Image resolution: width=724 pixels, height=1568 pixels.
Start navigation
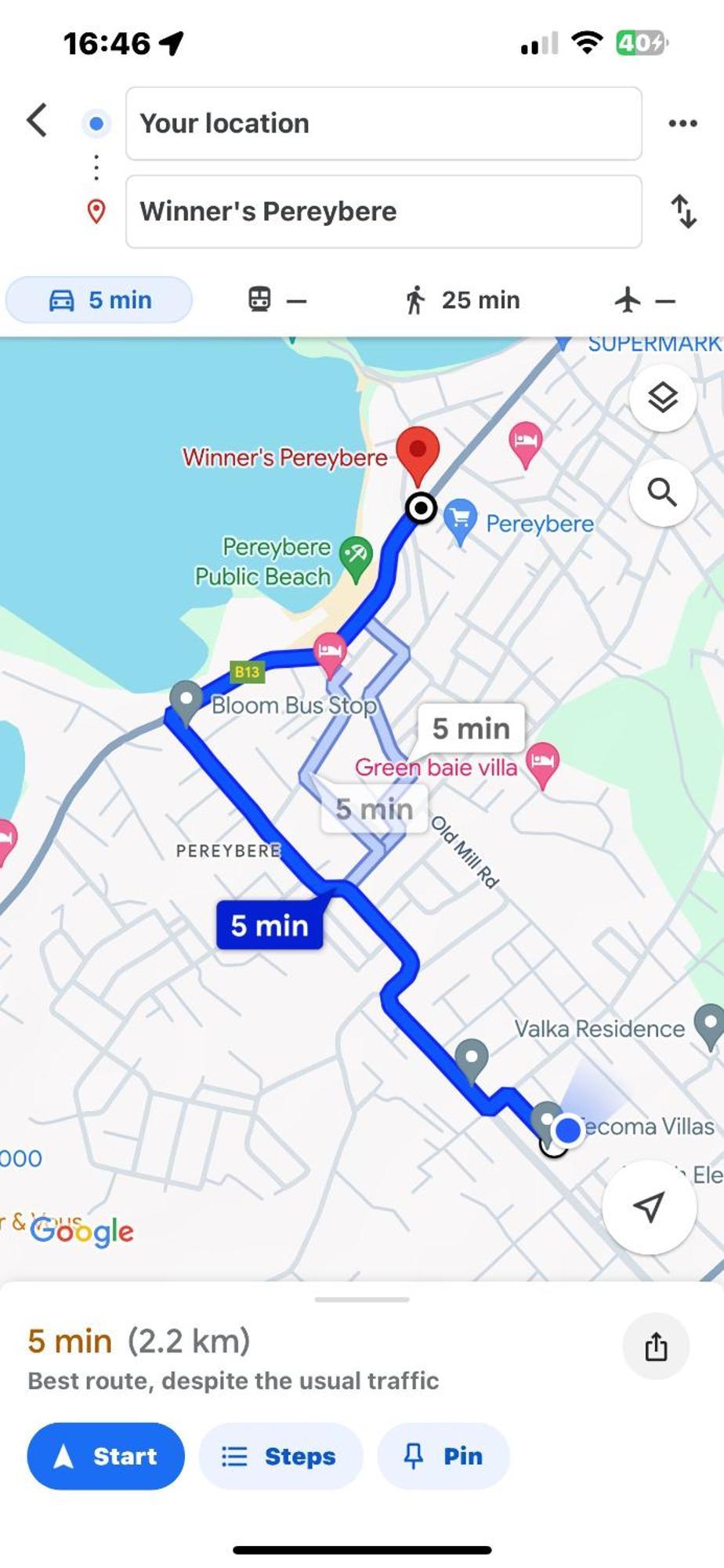coord(106,1456)
